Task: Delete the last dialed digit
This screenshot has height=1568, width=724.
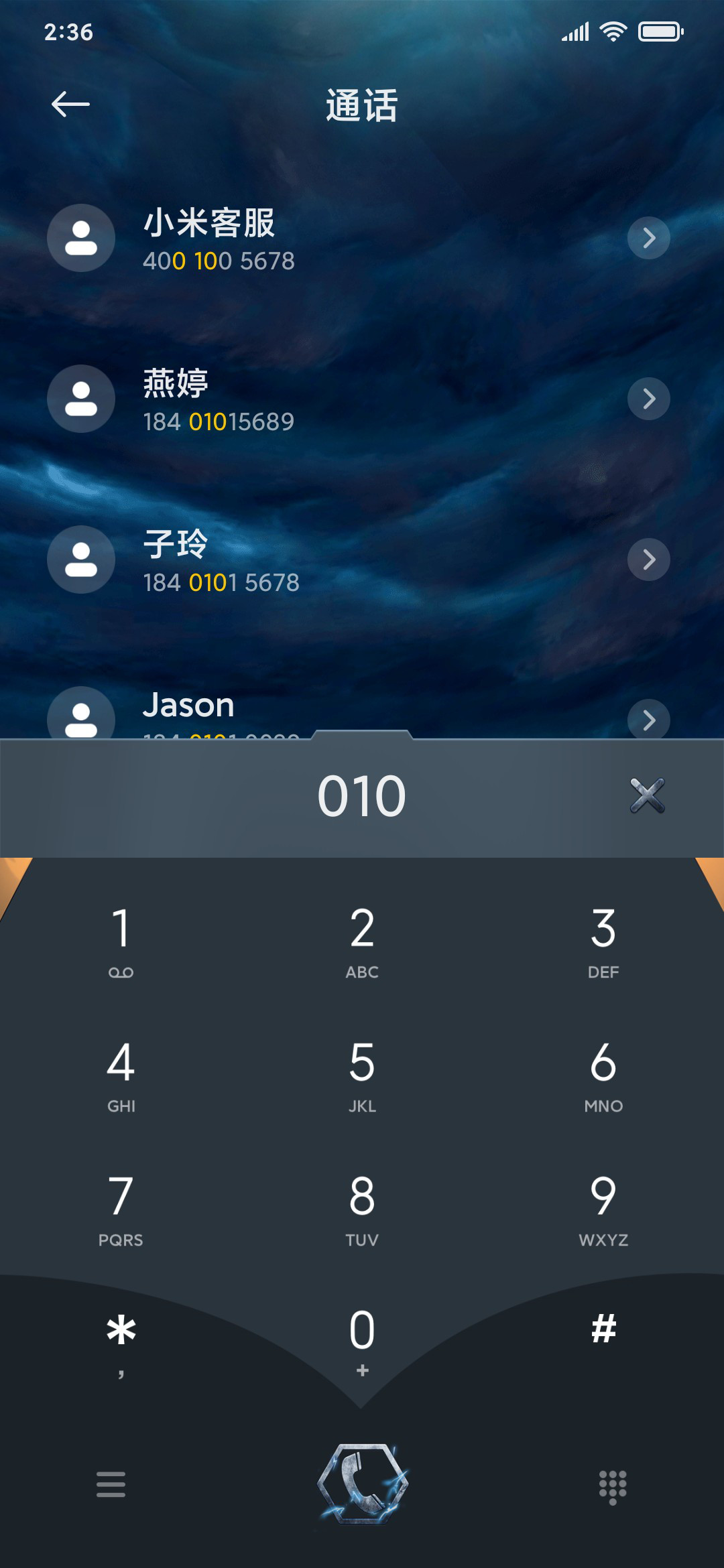Action: click(x=647, y=796)
